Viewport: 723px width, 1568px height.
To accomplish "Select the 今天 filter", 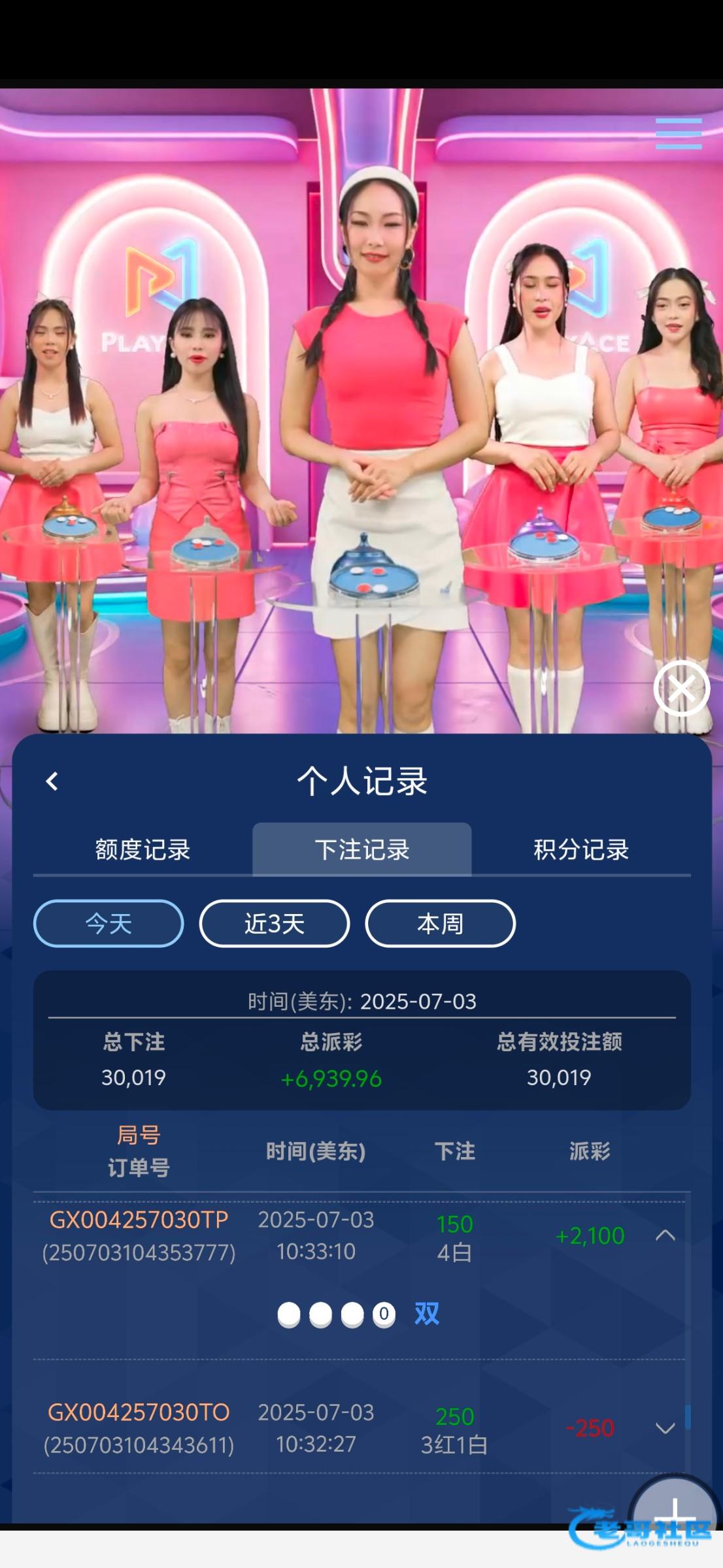I will pos(109,924).
